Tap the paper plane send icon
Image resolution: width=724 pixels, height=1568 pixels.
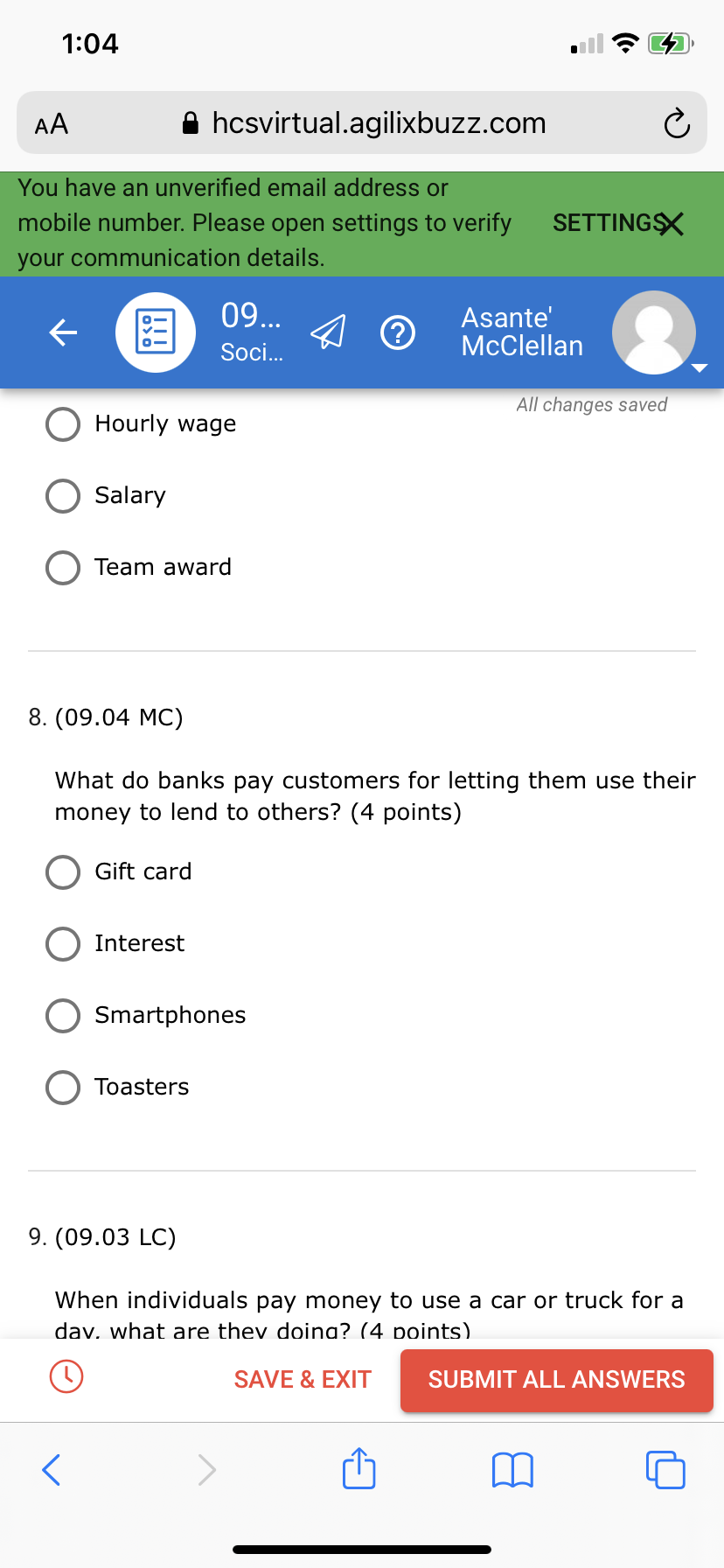(328, 332)
